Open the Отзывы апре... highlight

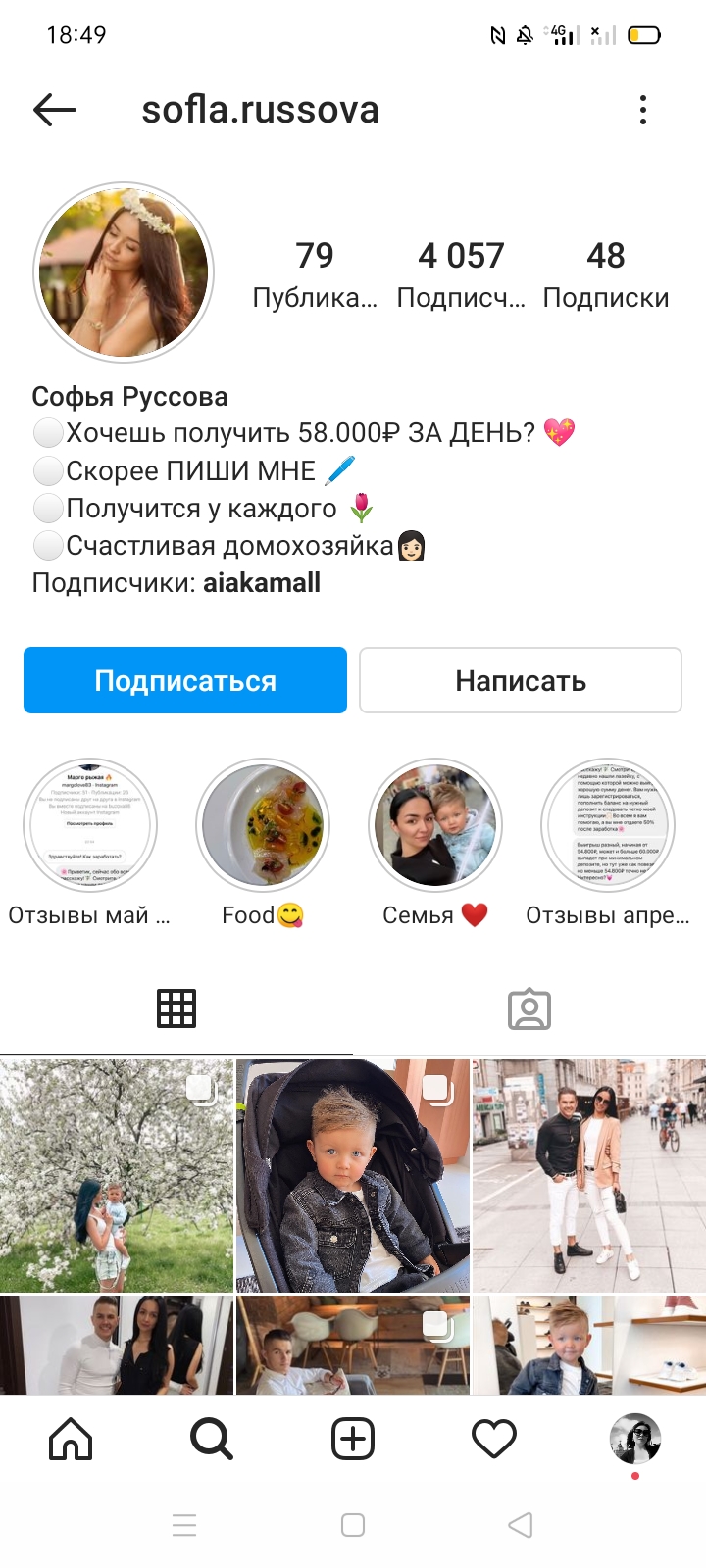click(x=608, y=825)
